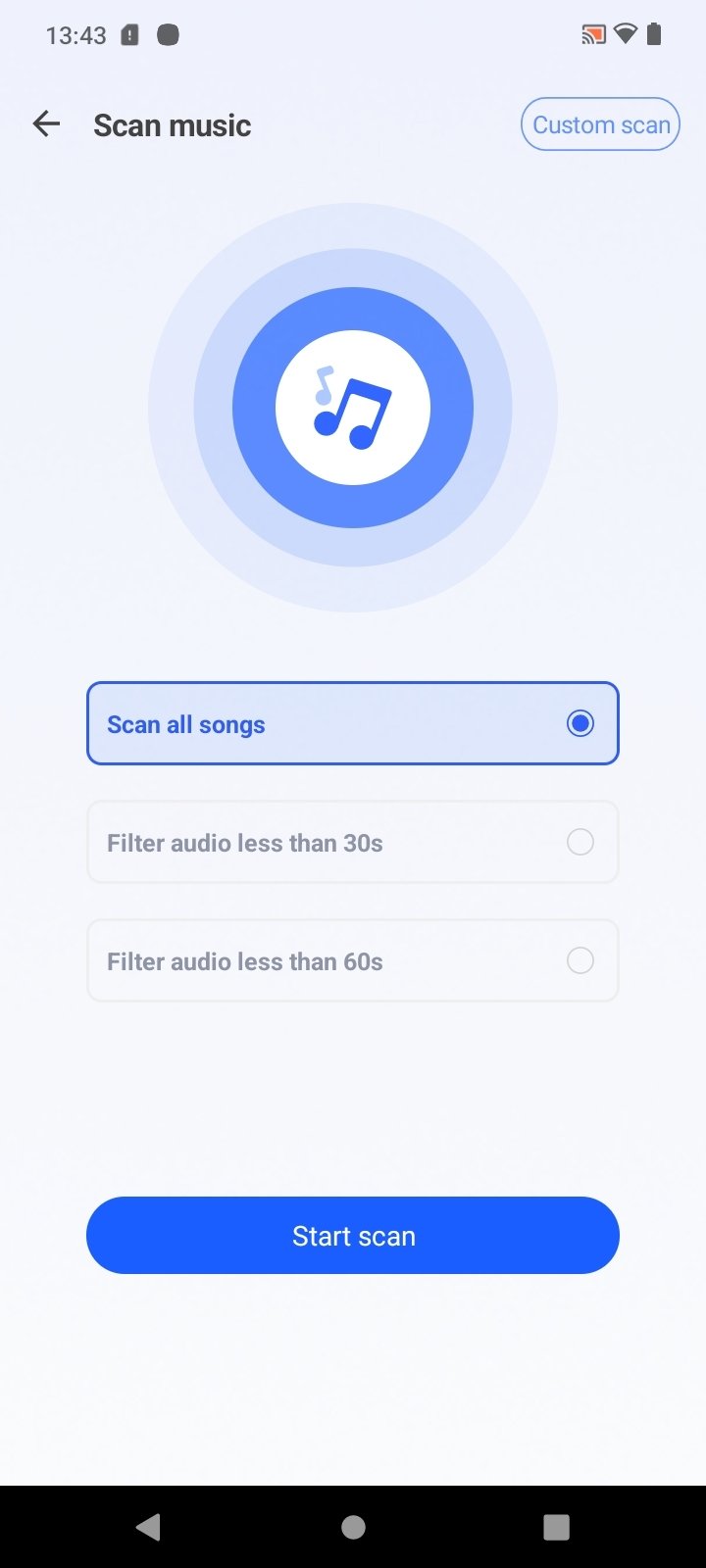Choose Filter audio less than 60s
This screenshot has height=1568, width=706.
coord(353,960)
